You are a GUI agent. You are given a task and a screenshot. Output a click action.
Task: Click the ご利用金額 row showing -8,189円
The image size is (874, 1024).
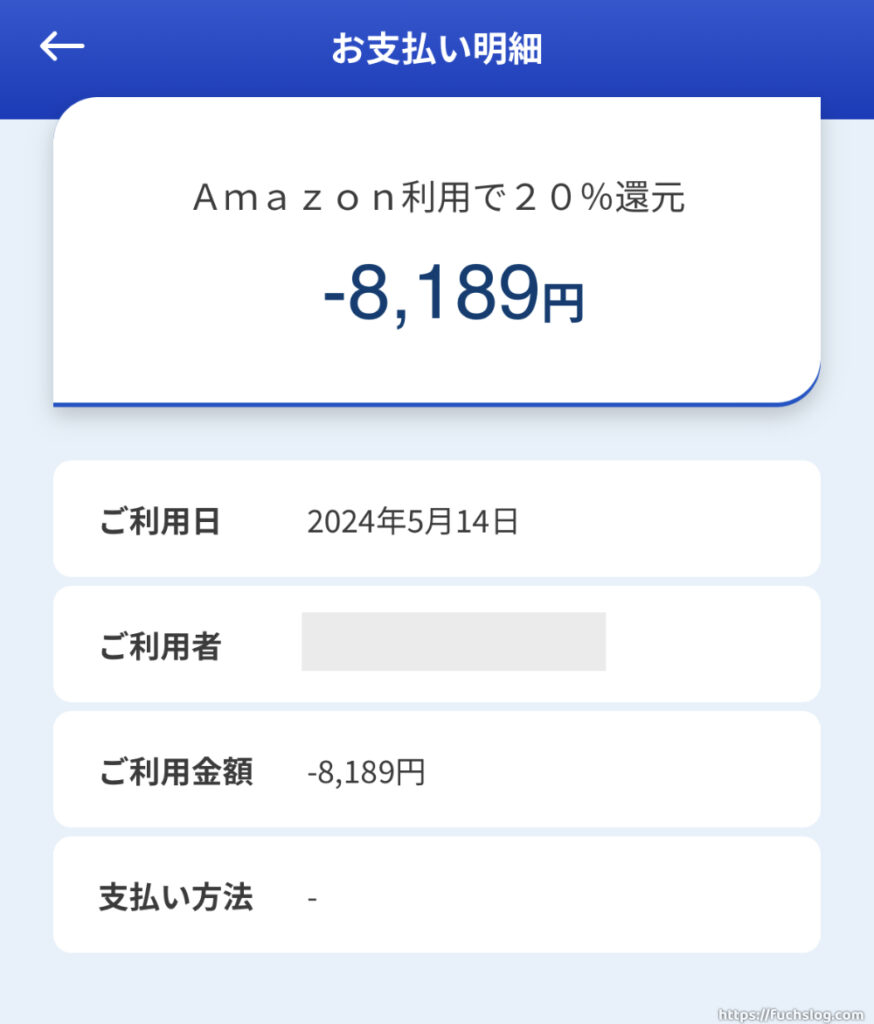pos(437,770)
